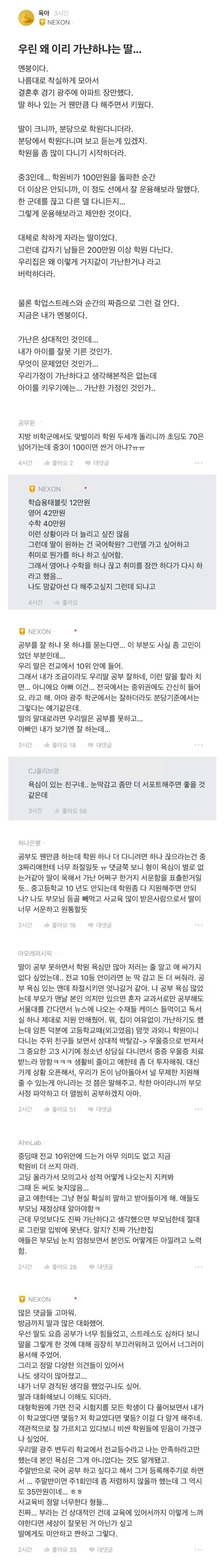Open author 육아's NEXON company link
The height and width of the screenshot is (1568, 224).
[x=55, y=22]
